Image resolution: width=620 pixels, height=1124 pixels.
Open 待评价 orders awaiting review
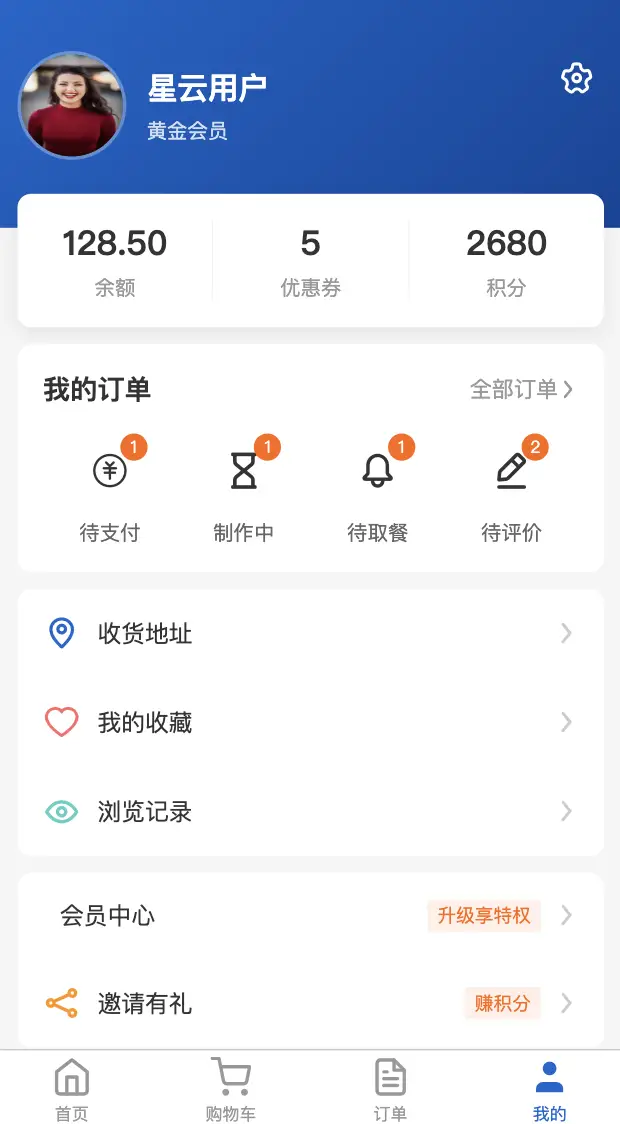pos(512,490)
